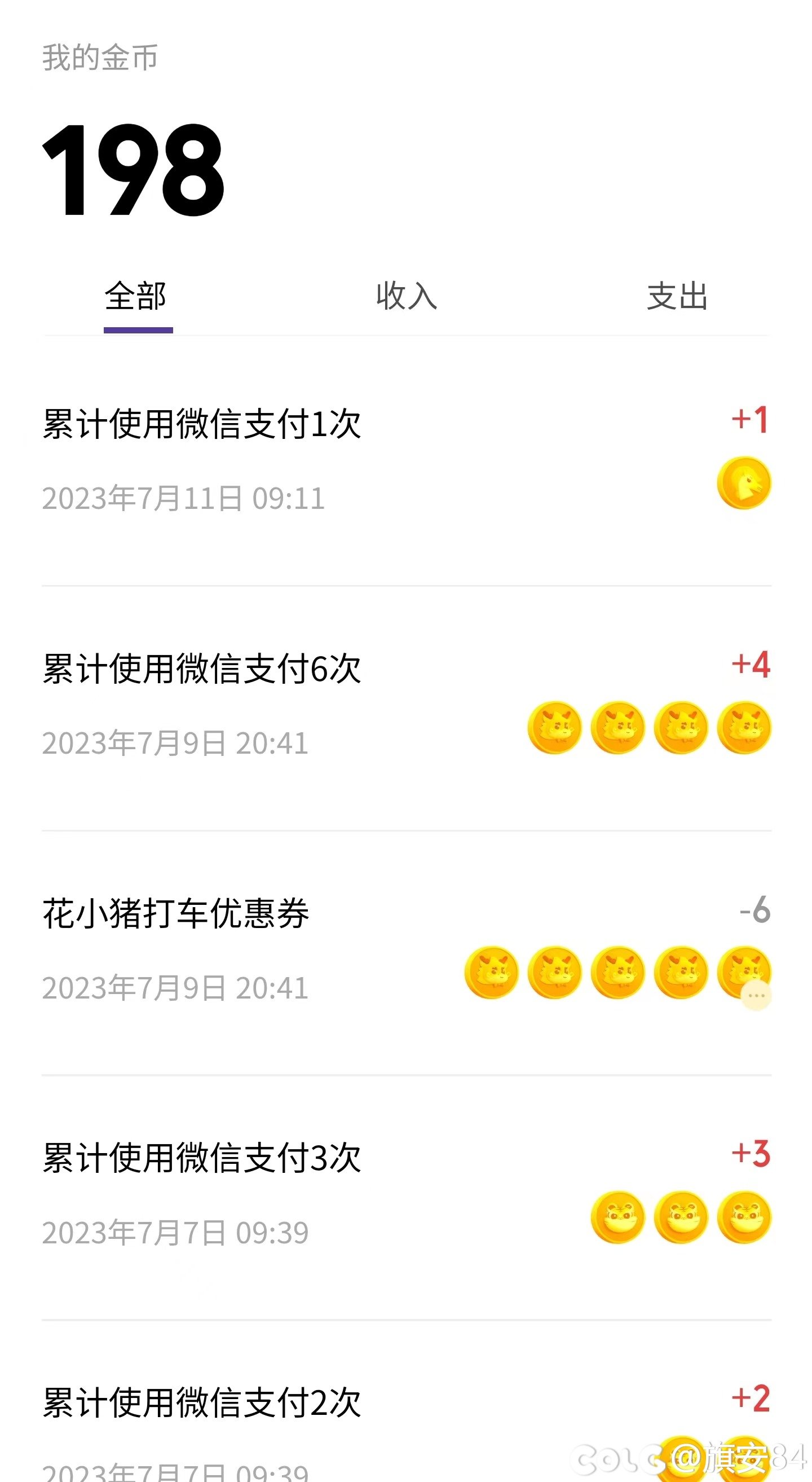Switch to the 收入 tab
Screen dimensions: 812x1482
click(407, 297)
